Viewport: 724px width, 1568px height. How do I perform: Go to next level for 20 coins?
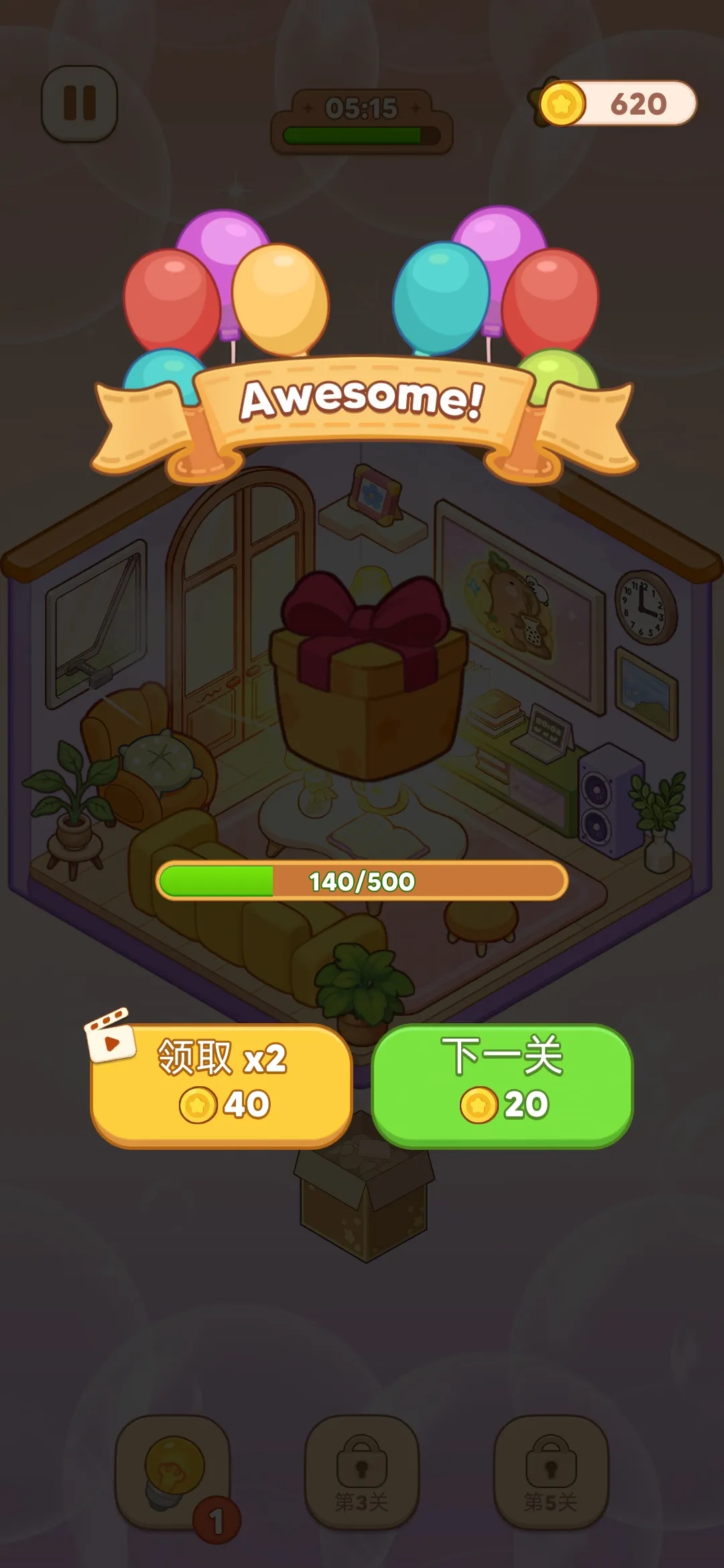click(502, 1084)
